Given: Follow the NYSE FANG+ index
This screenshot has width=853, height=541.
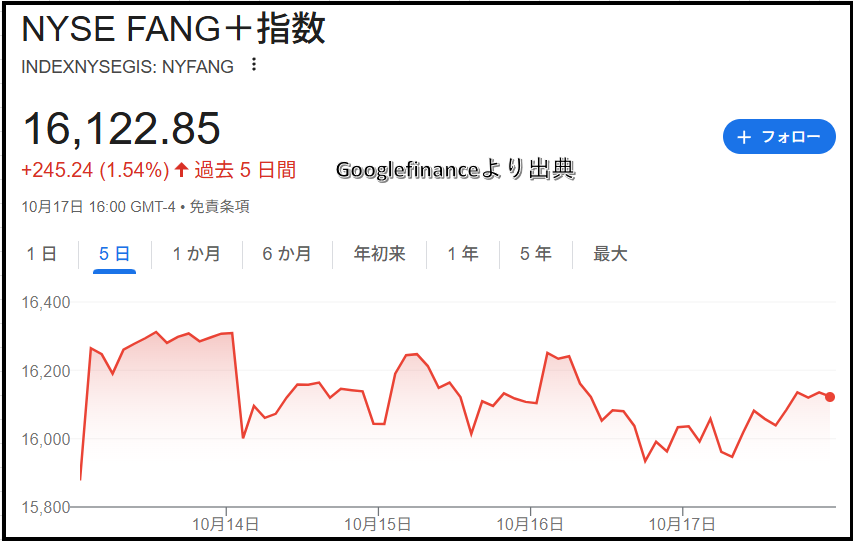Looking at the screenshot, I should (x=778, y=137).
